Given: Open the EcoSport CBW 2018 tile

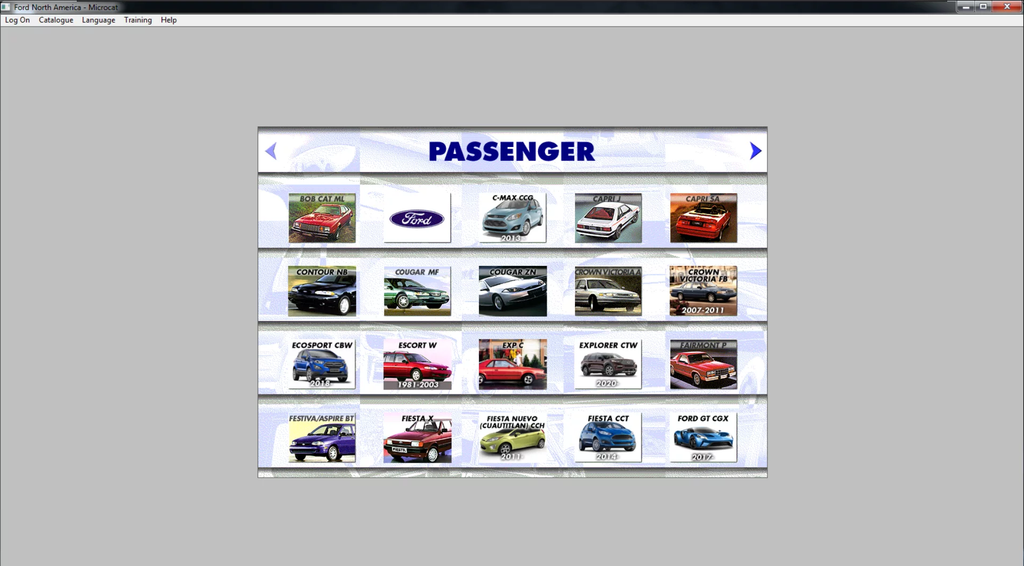Looking at the screenshot, I should [x=321, y=364].
